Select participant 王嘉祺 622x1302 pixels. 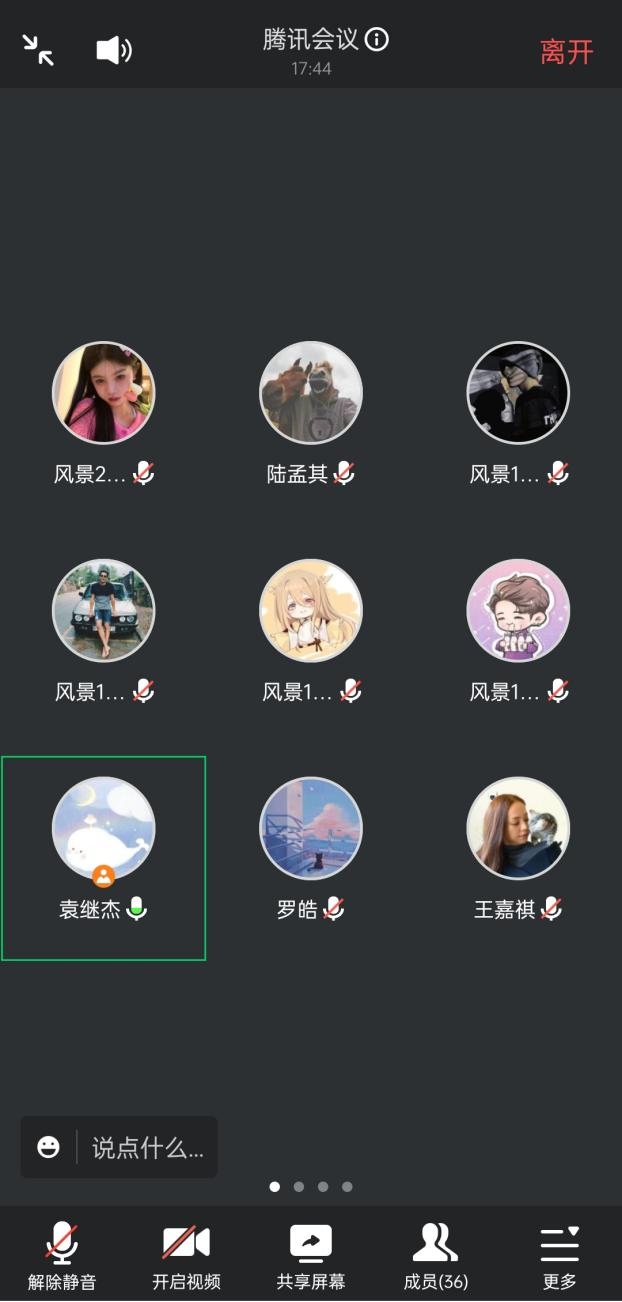(x=518, y=829)
